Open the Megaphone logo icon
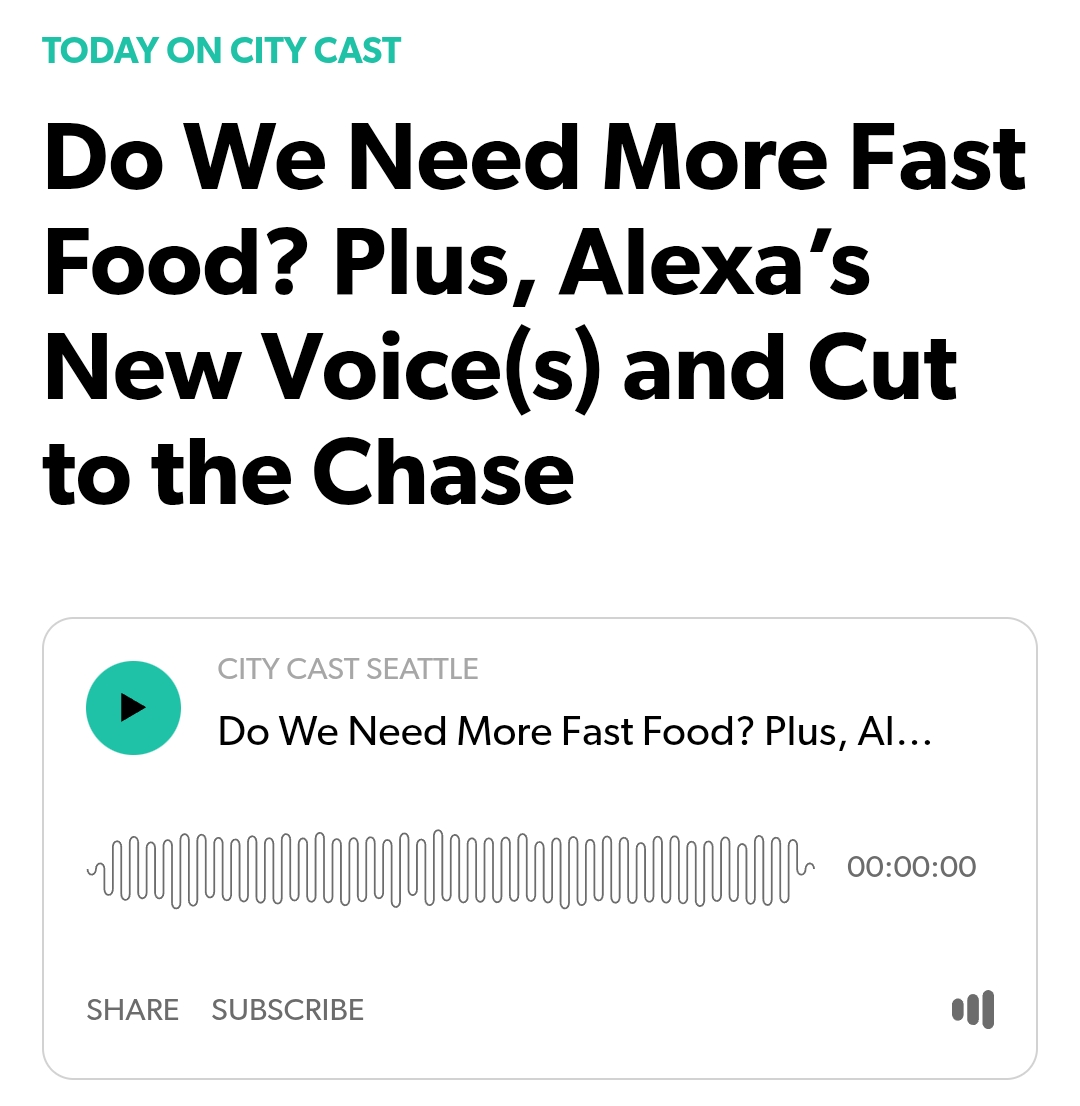 point(973,1010)
